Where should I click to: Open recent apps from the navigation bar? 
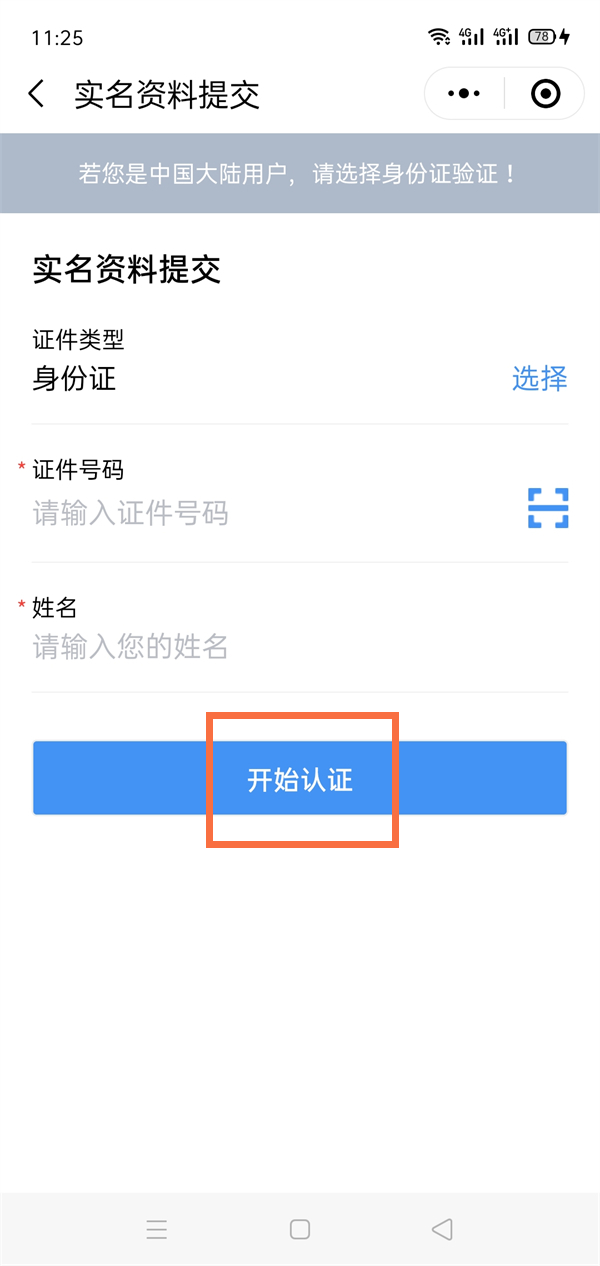click(156, 1229)
